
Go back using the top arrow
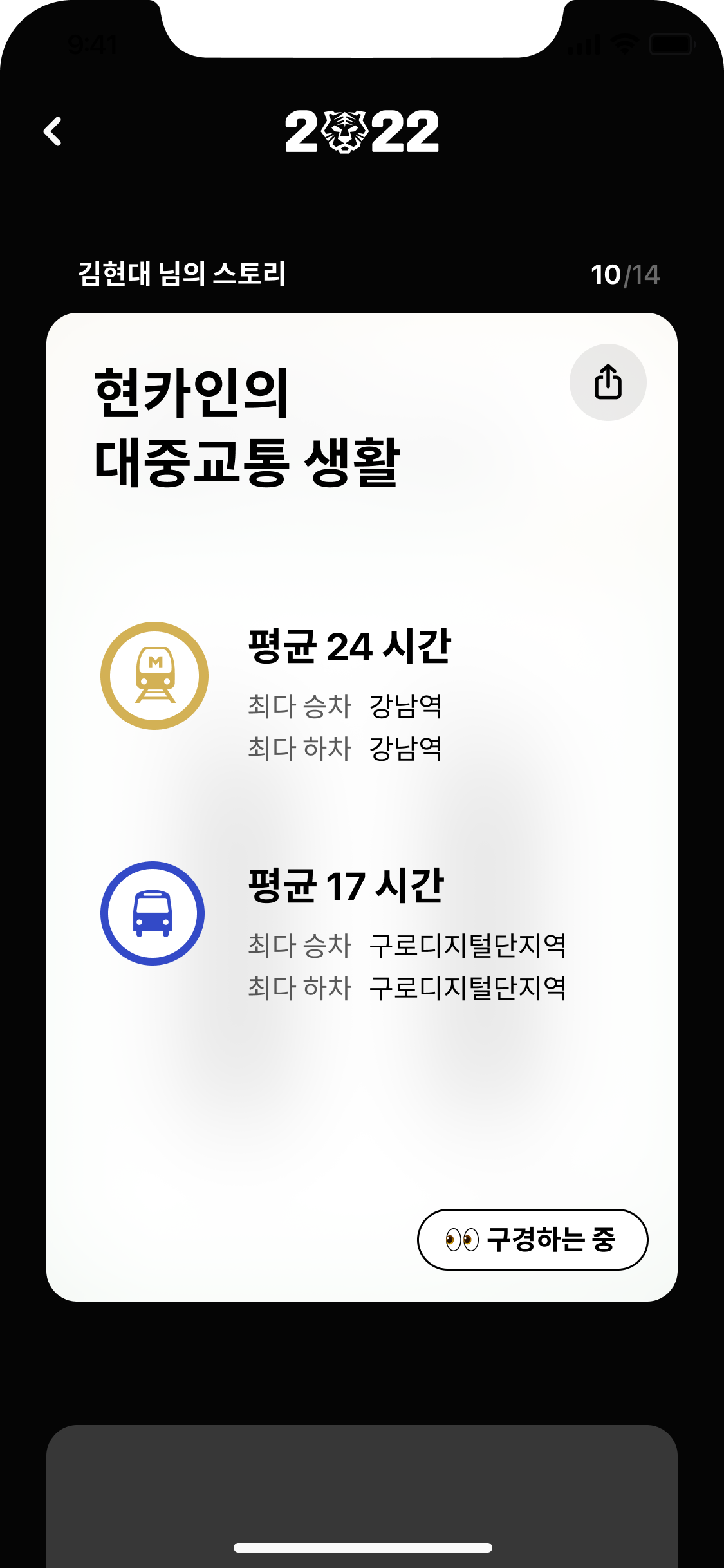coord(53,131)
